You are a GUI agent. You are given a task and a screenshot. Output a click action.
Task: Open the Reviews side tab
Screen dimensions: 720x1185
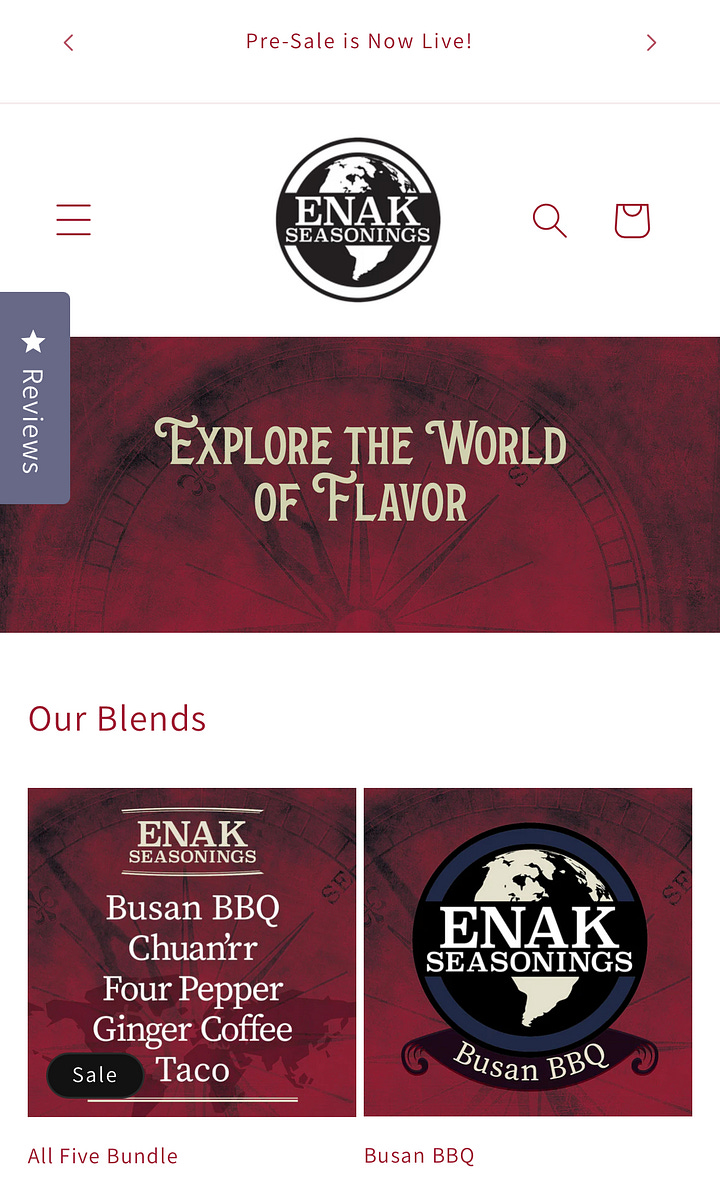[x=34, y=398]
